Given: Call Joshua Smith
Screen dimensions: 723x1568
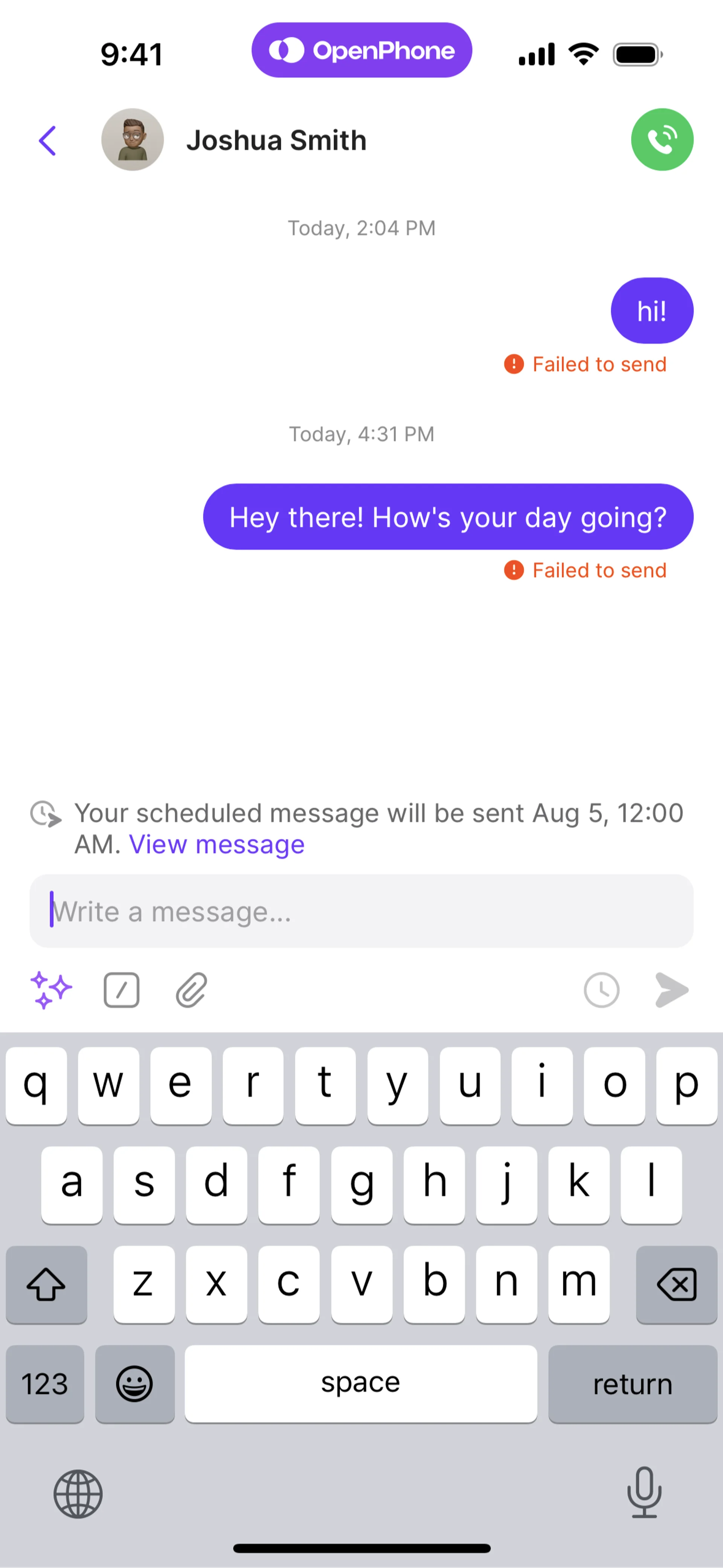Looking at the screenshot, I should click(x=662, y=140).
